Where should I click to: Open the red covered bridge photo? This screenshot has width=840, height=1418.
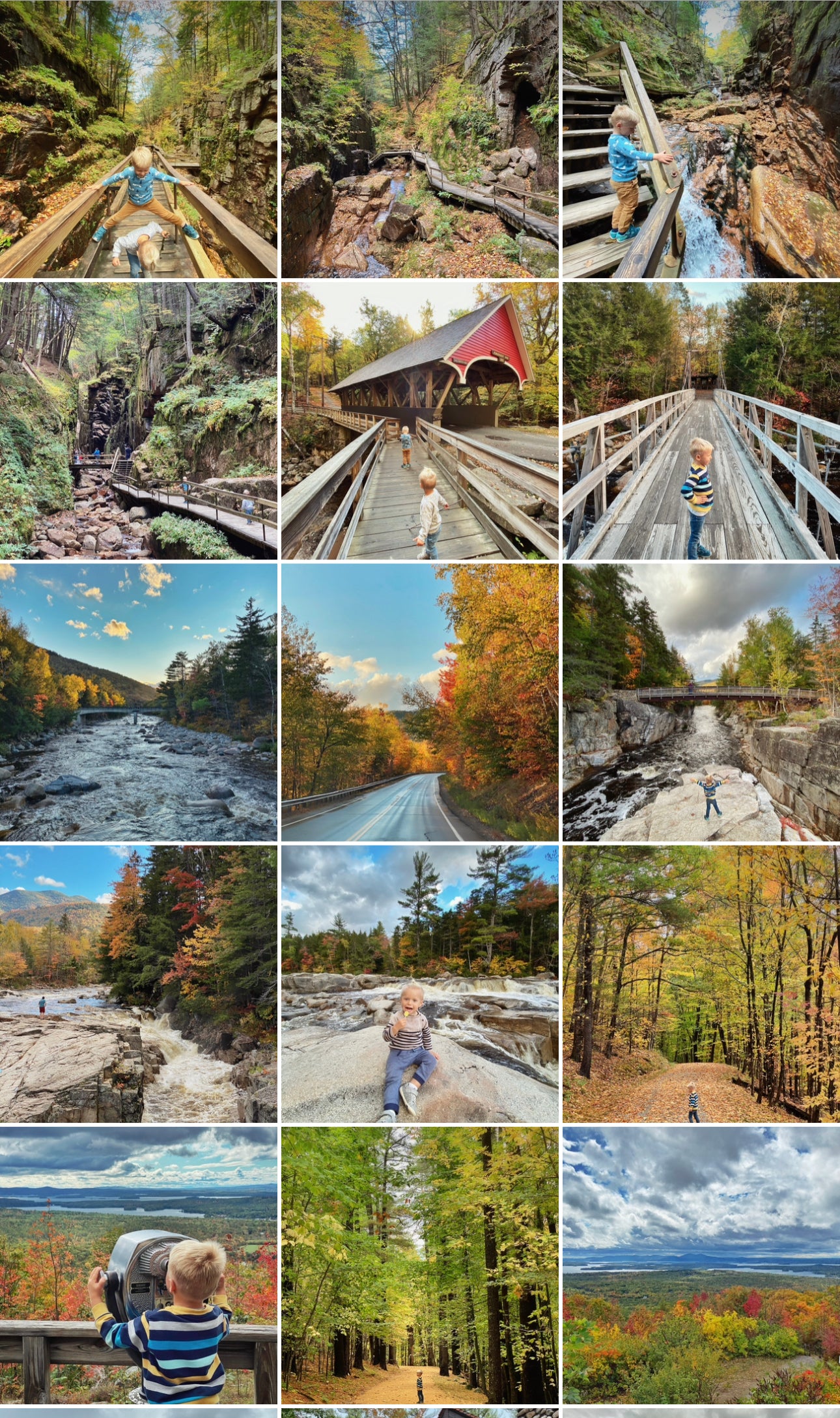(x=419, y=420)
